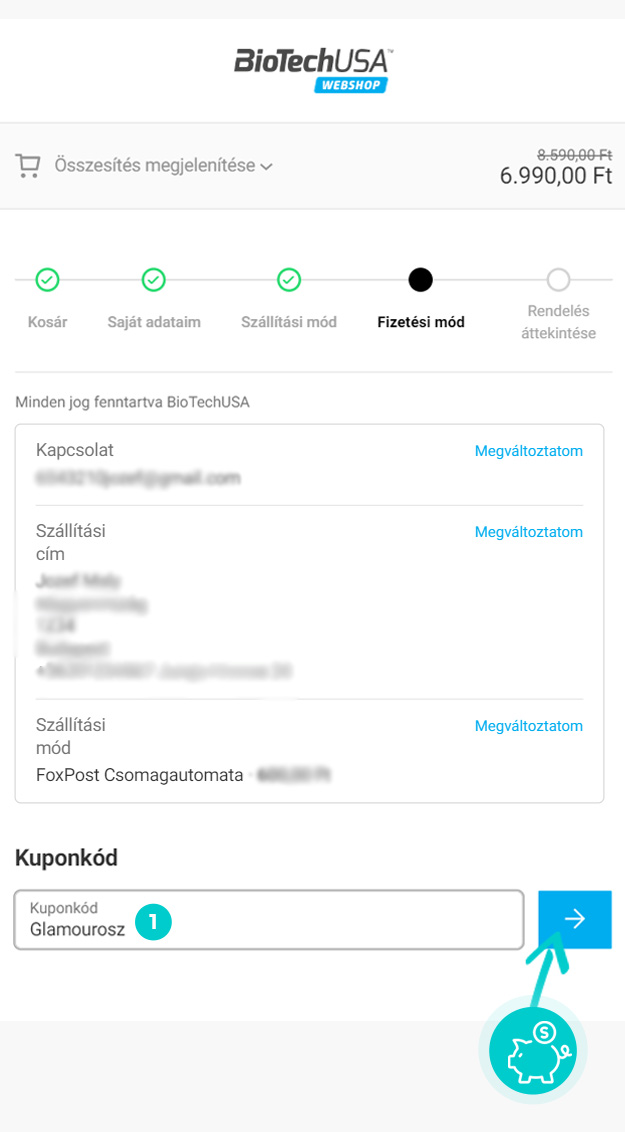Return to the Saját adataim step

[x=154, y=321]
